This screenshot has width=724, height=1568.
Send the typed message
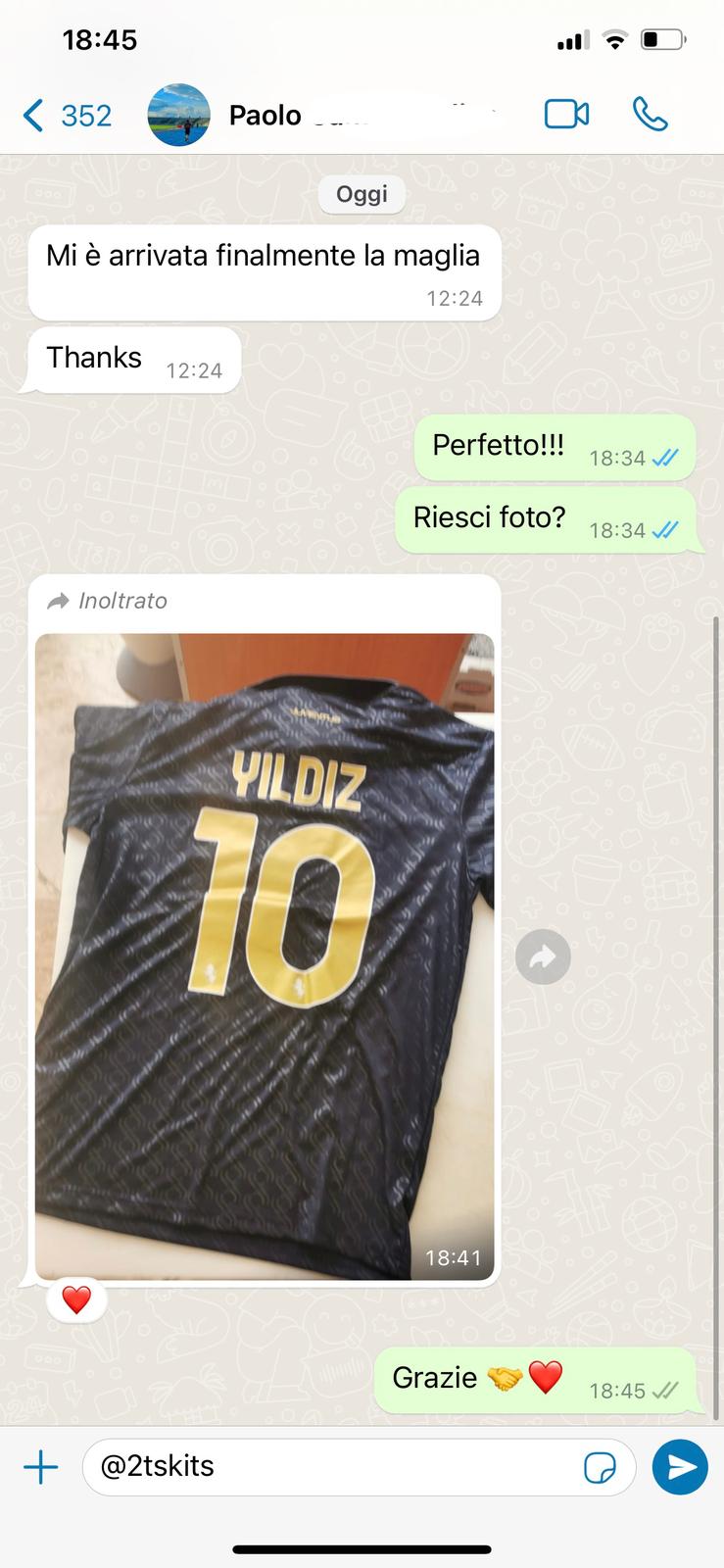(680, 1466)
